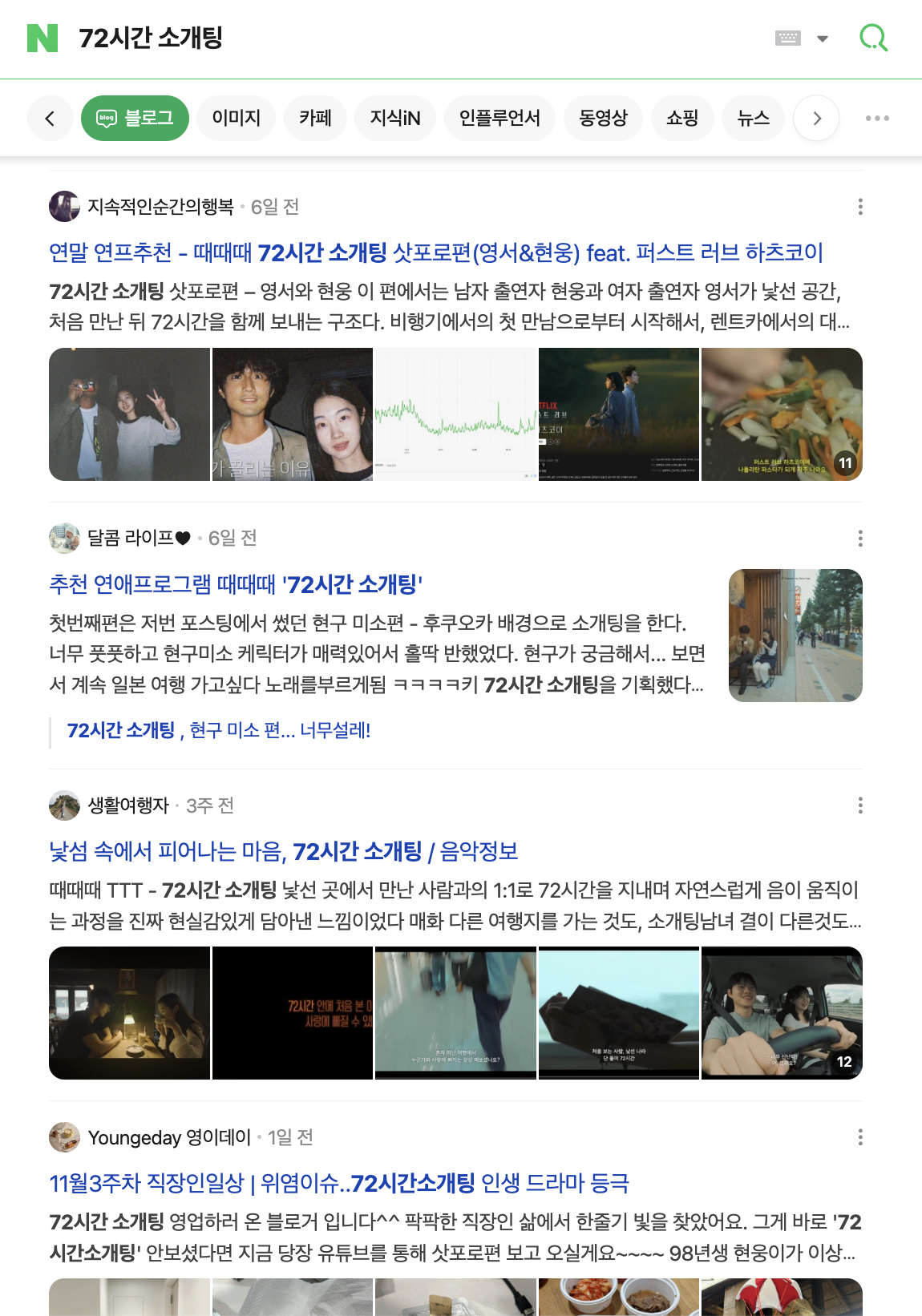The width and height of the screenshot is (922, 1316).
Task: Switch to the 동영상 tab
Action: click(x=603, y=119)
